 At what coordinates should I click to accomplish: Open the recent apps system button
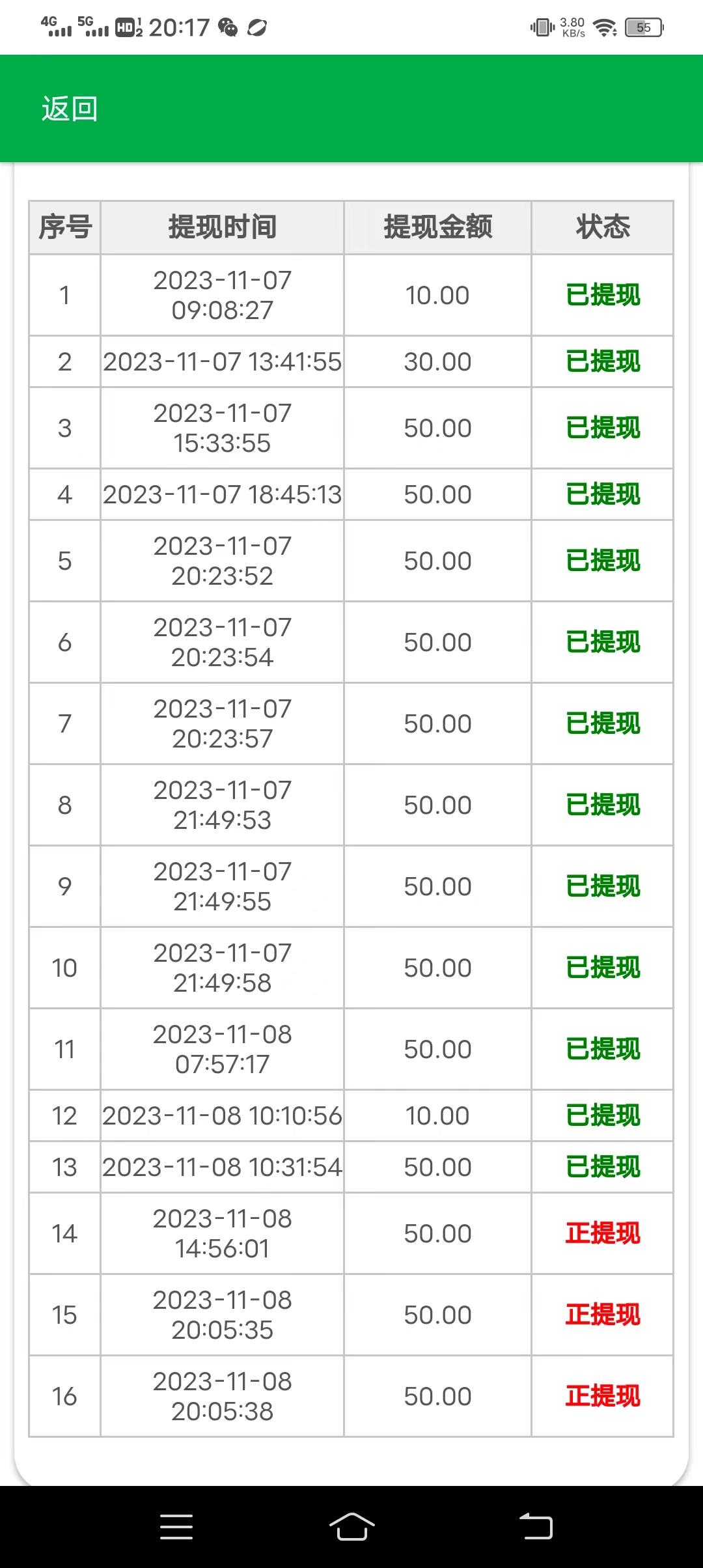176,1527
